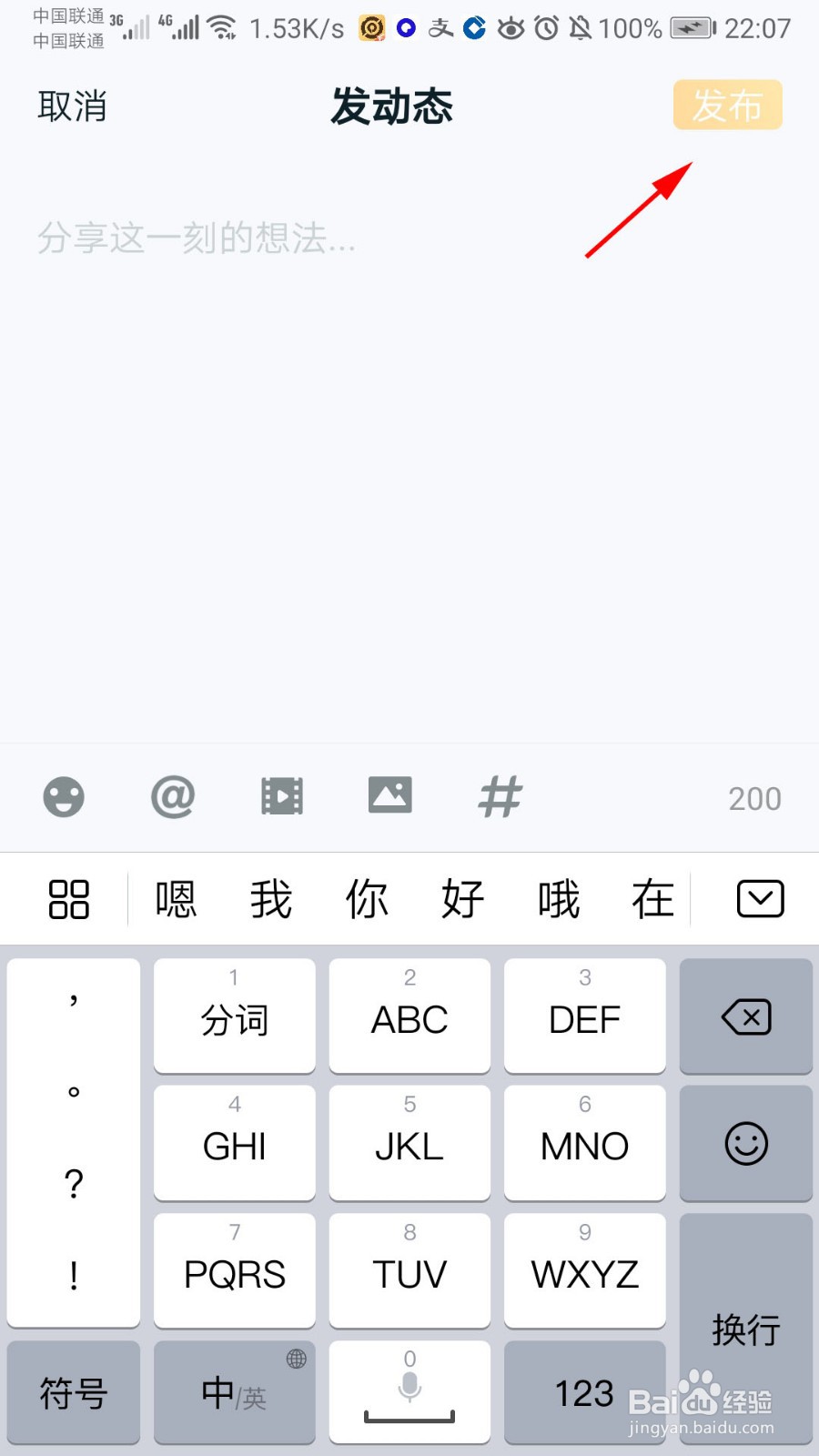Select the @ mention icon
The height and width of the screenshot is (1456, 819).
173,796
